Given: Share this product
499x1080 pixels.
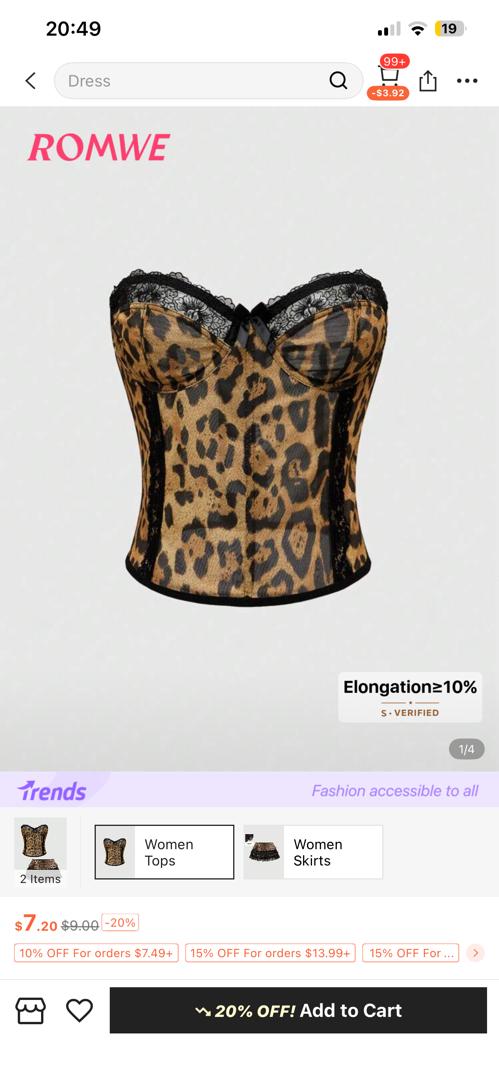Looking at the screenshot, I should [428, 81].
